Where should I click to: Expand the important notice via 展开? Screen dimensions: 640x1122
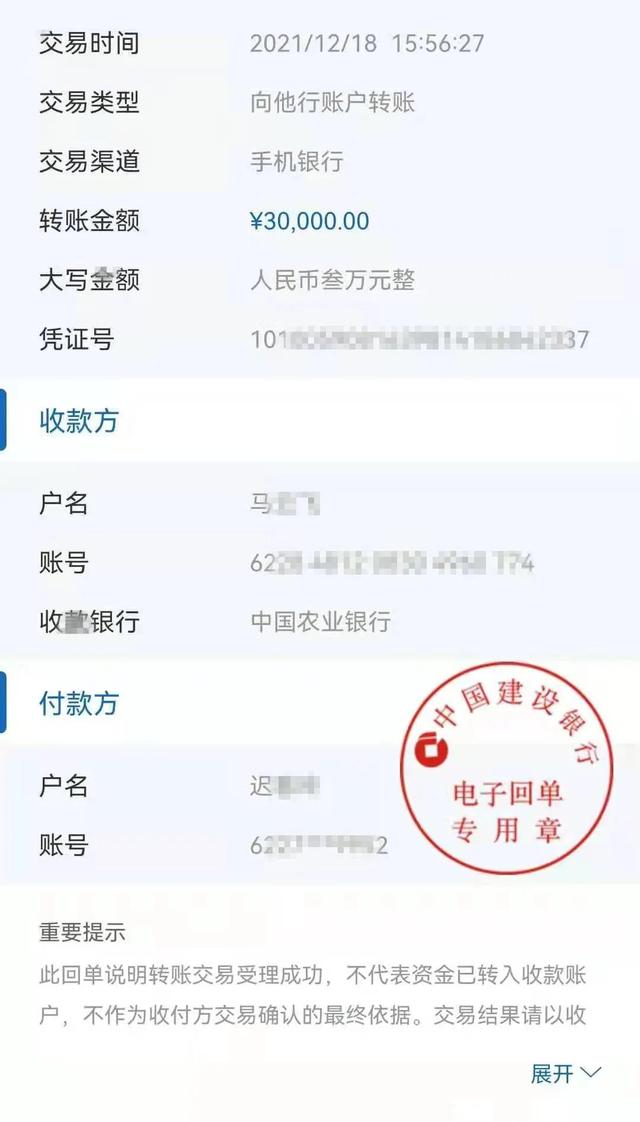click(x=565, y=1073)
